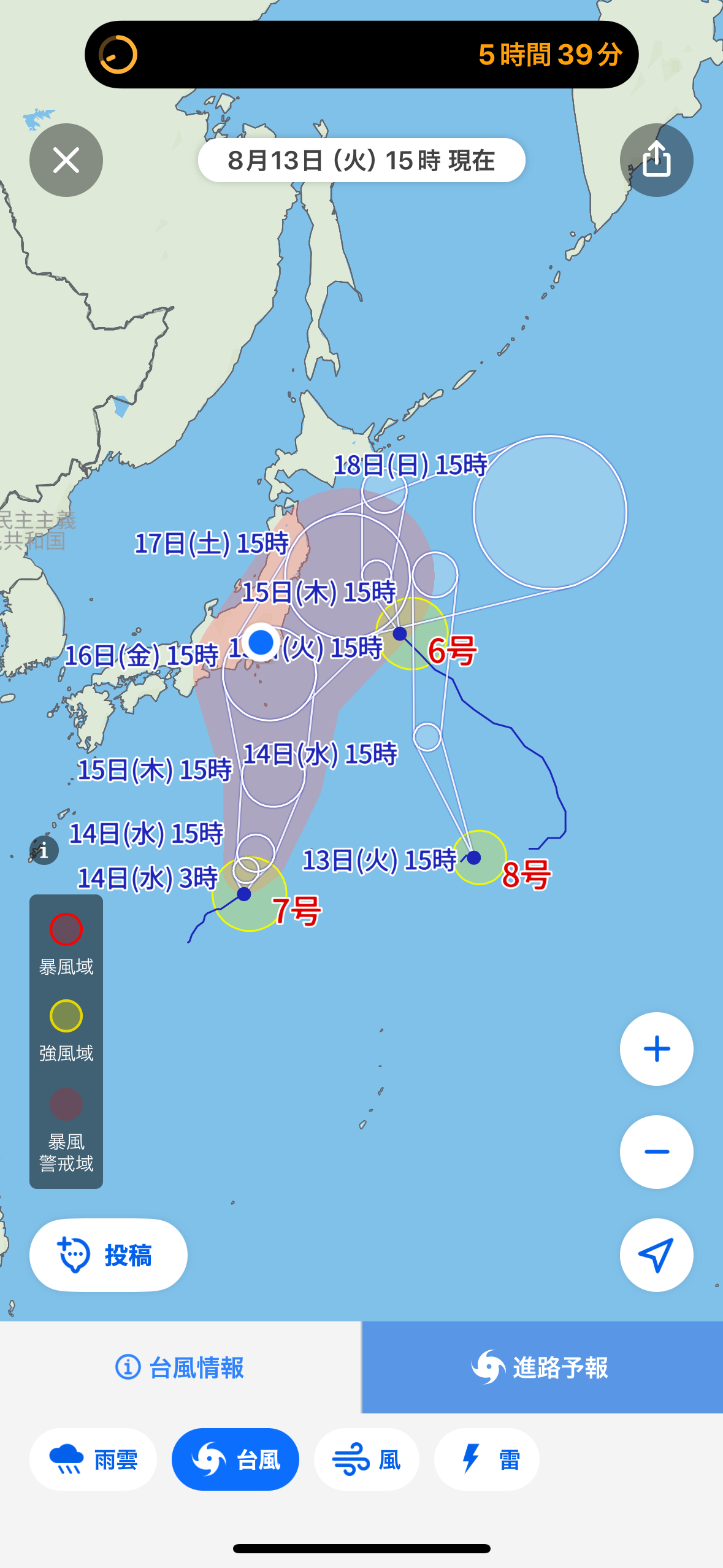Show the 雨雲 rain cloud layer

coord(93,1459)
